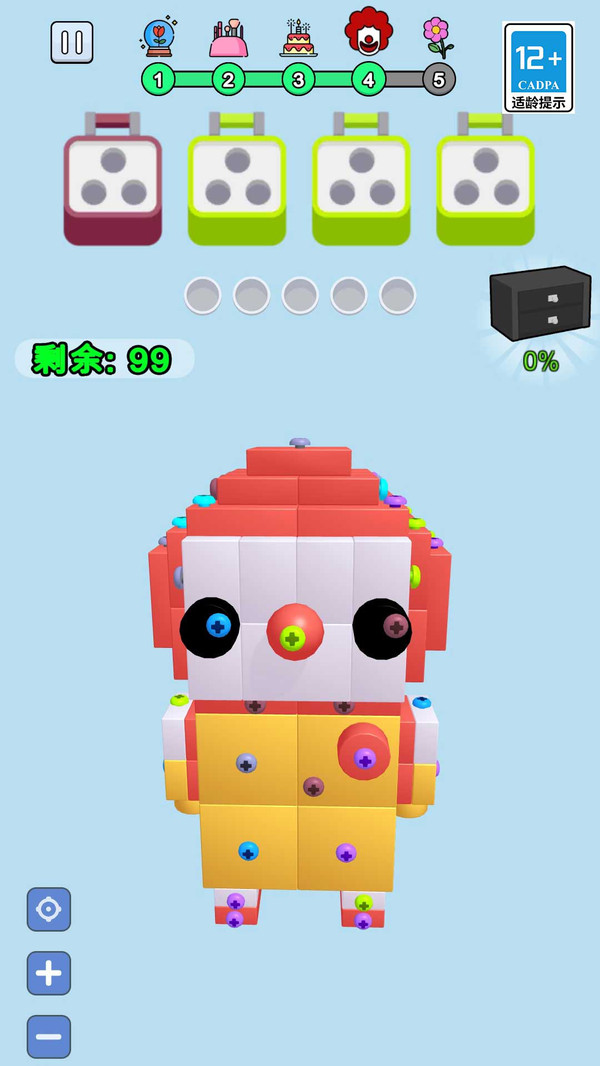Image resolution: width=600 pixels, height=1066 pixels.
Task: Open the CADPA 12+ age rating notice
Action: click(x=538, y=67)
